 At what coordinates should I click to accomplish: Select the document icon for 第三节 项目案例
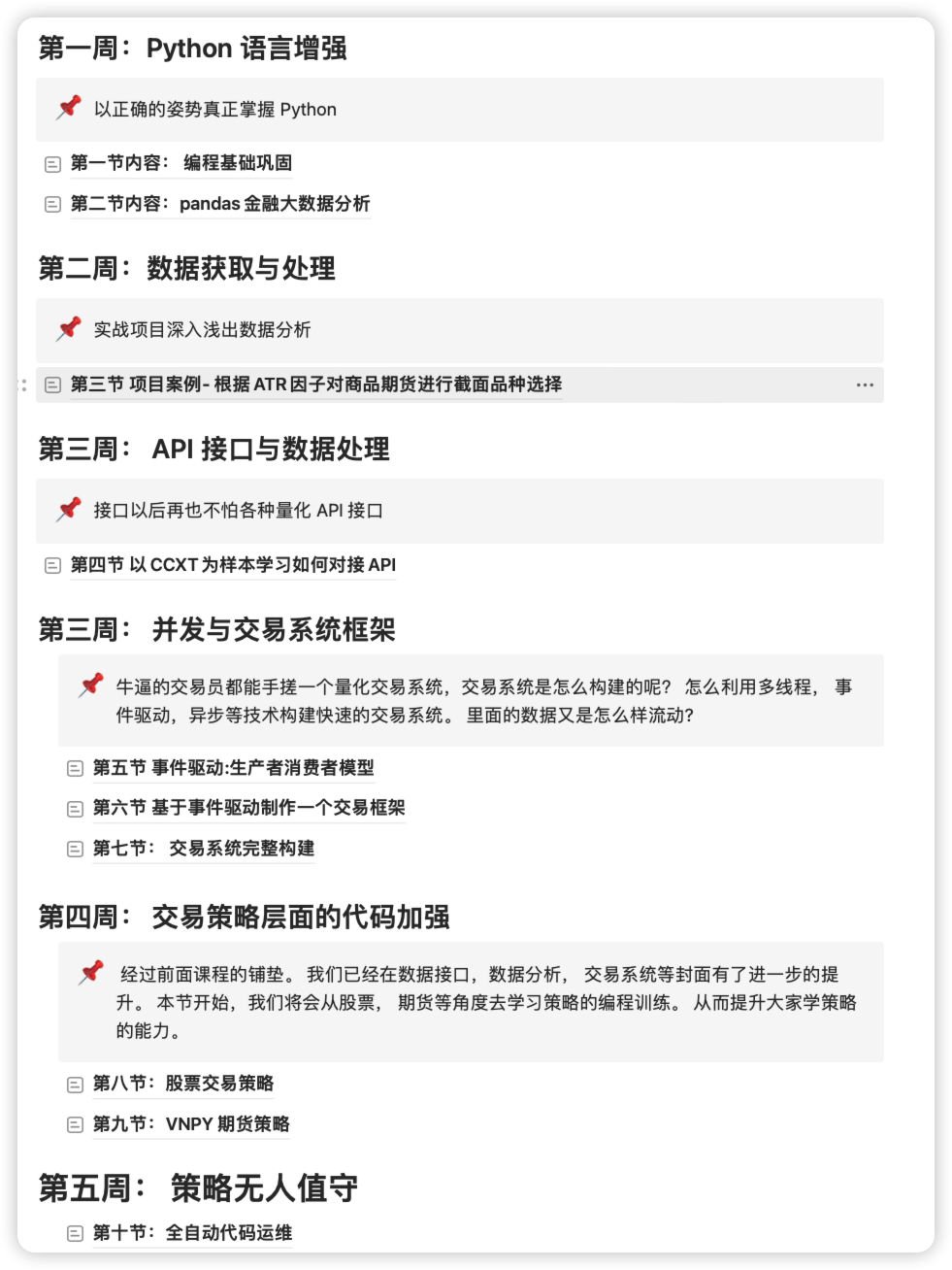point(53,384)
